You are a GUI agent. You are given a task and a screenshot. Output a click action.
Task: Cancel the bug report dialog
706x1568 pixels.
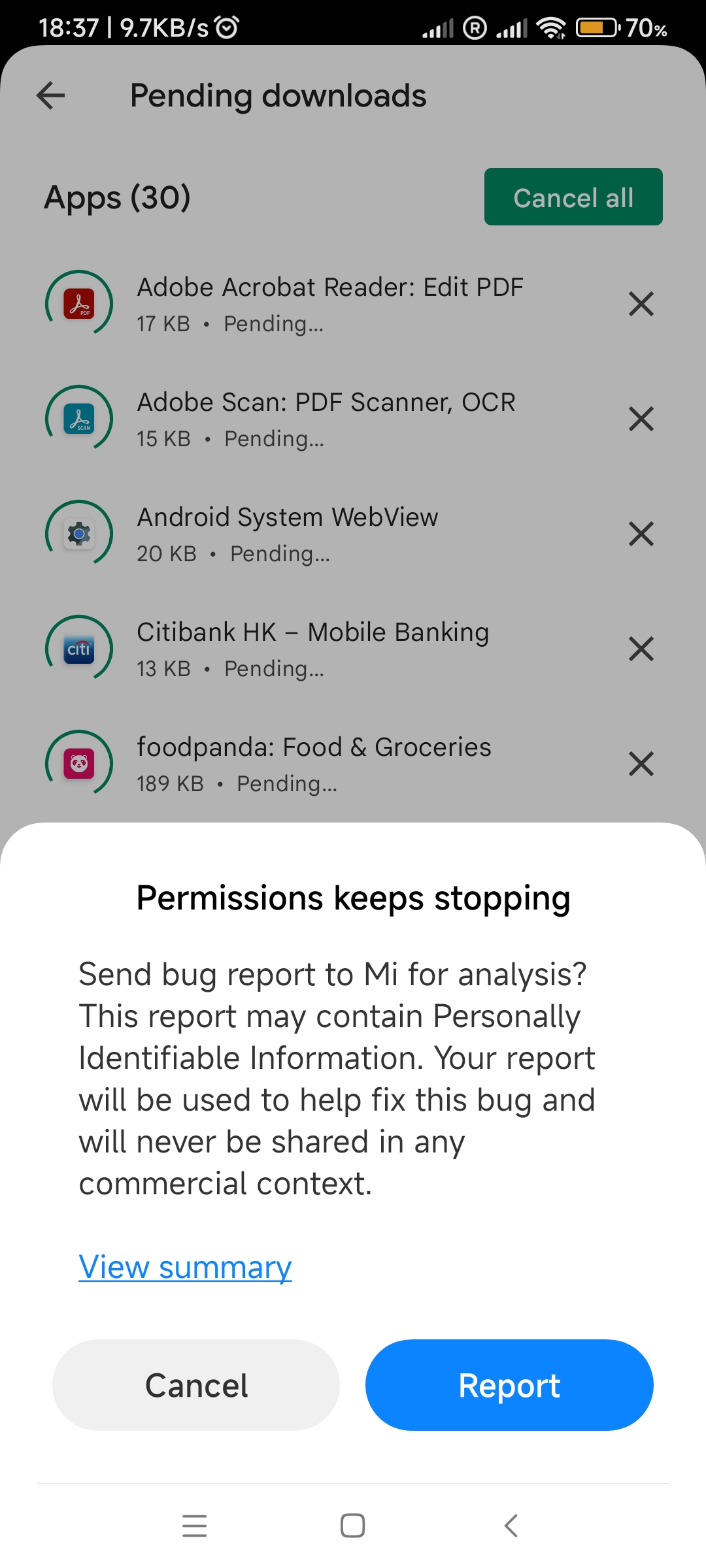click(x=196, y=1385)
